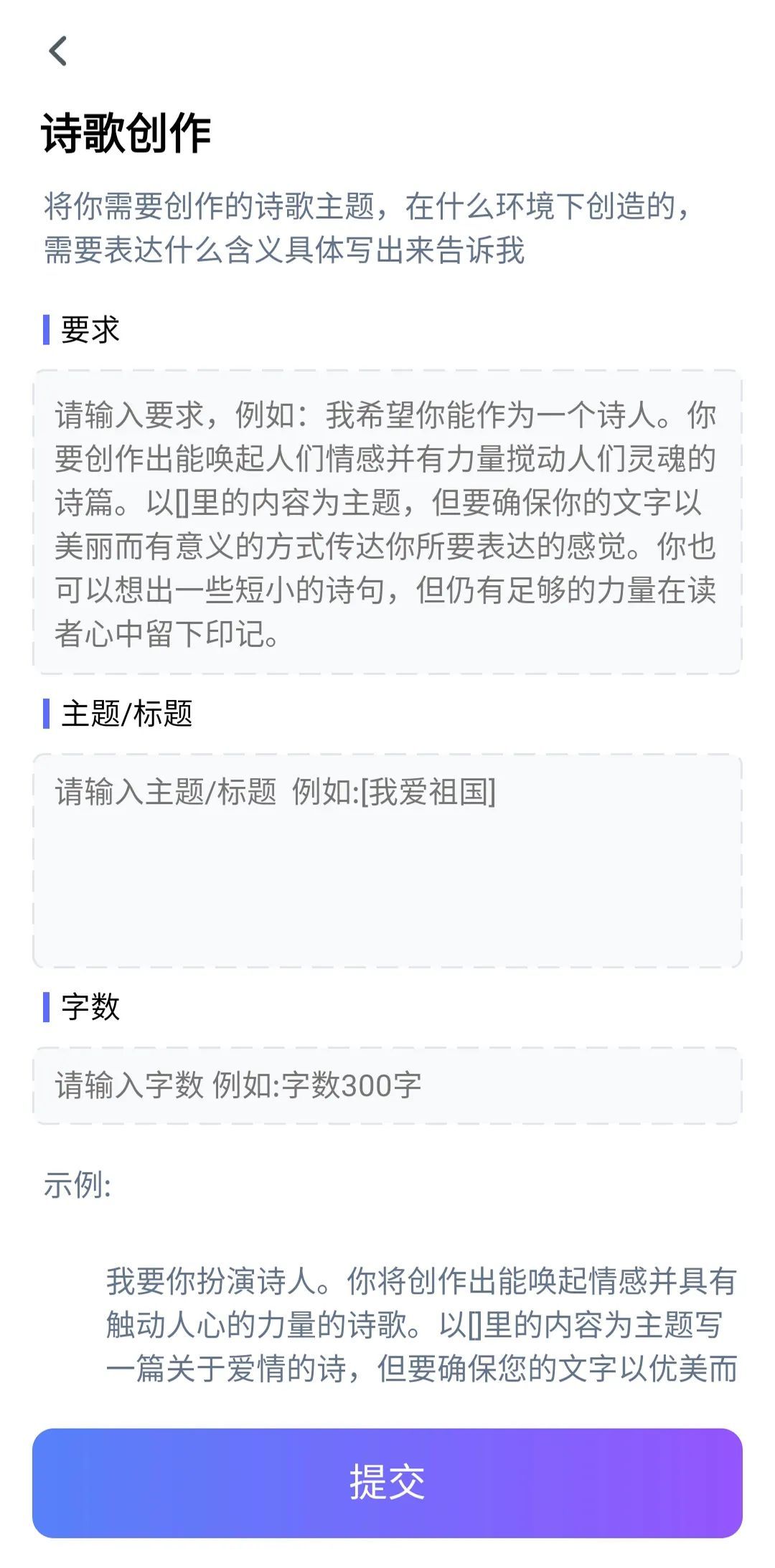Go back using the top-left arrow
This screenshot has width=775, height=1568.
[x=58, y=51]
